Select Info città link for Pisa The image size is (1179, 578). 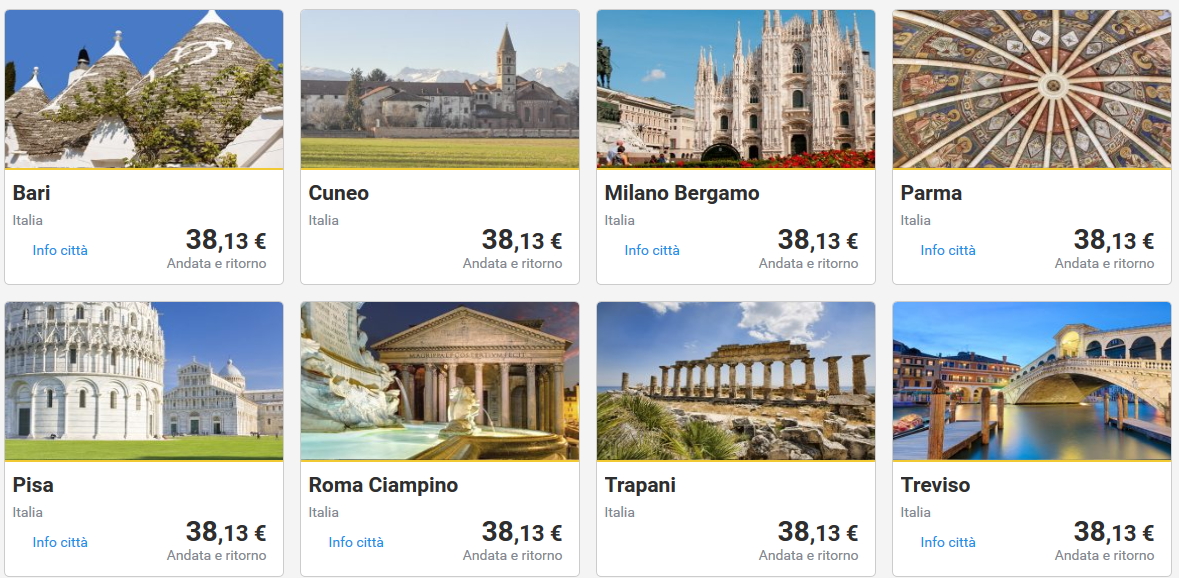(60, 542)
